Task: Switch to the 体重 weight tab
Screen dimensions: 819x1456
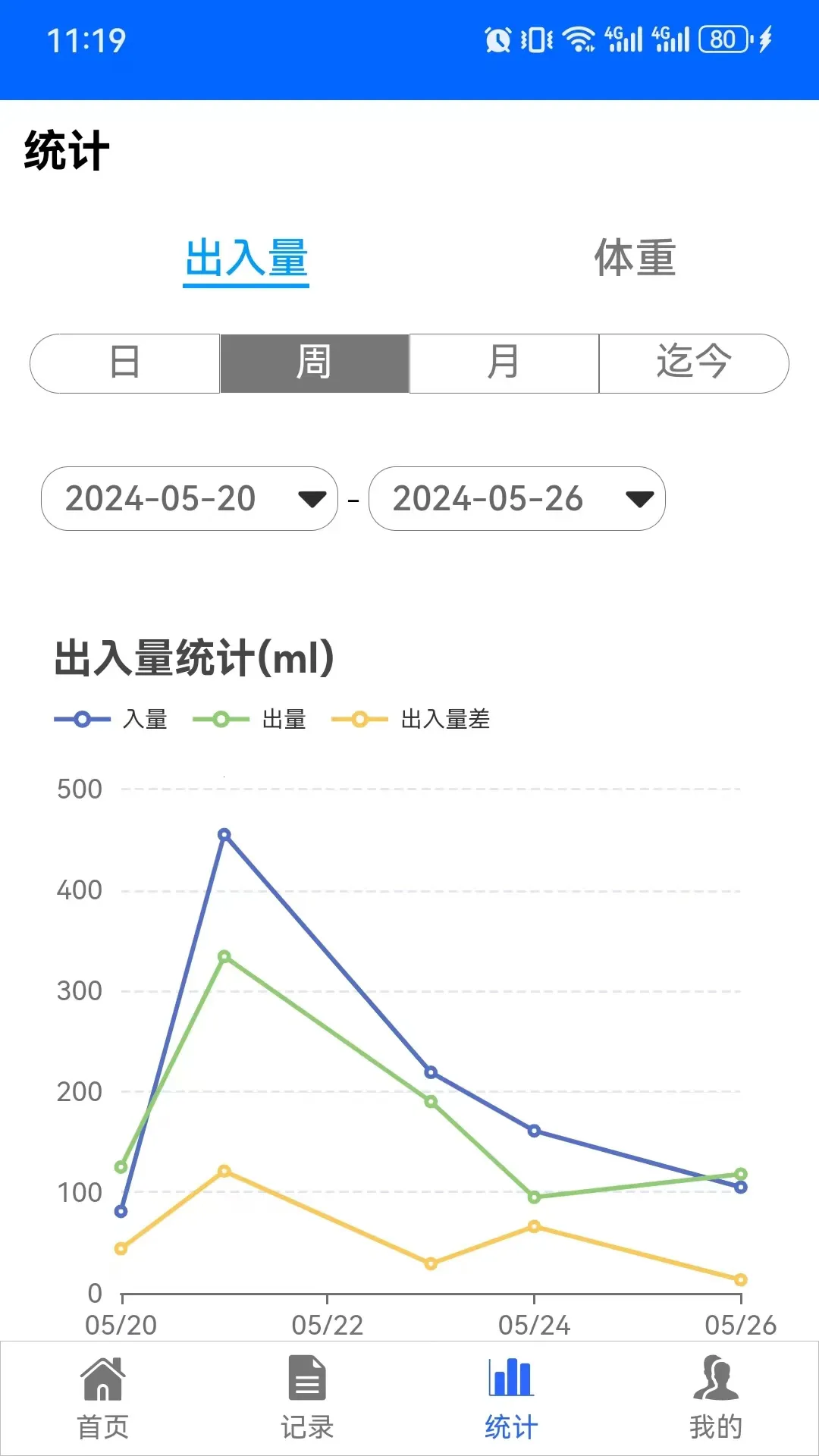Action: (x=635, y=261)
